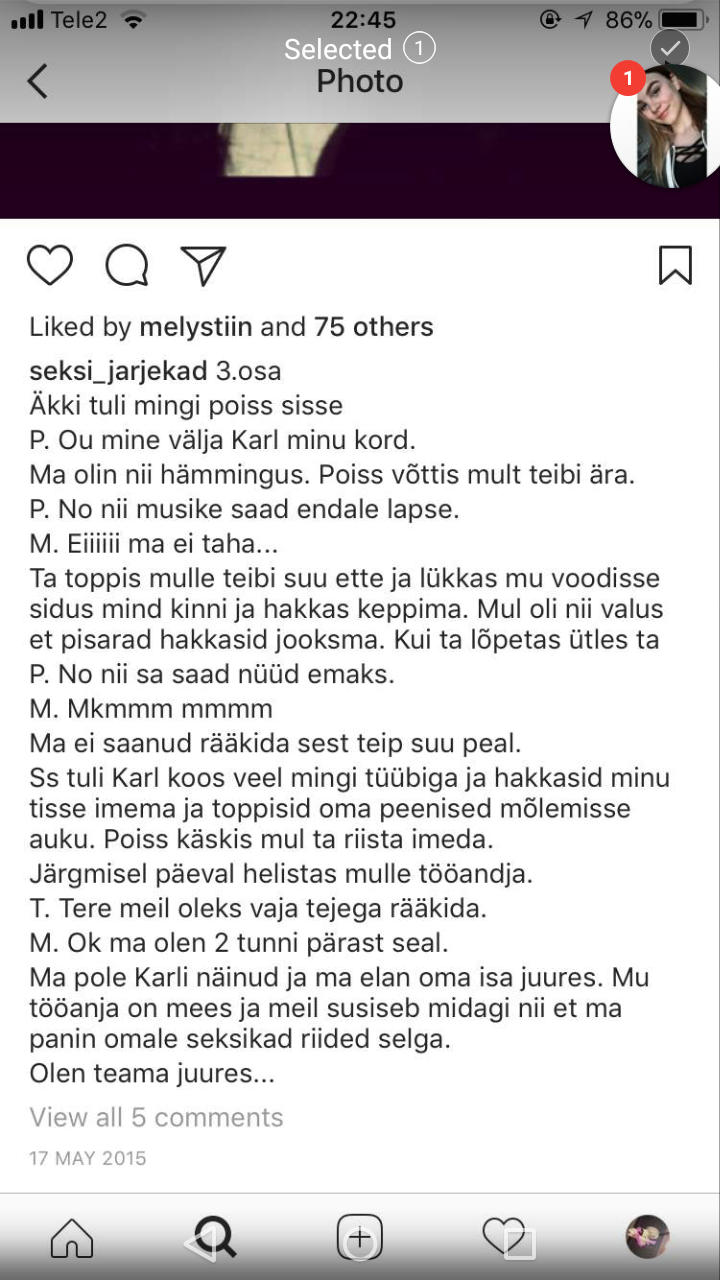Open melystiin's profile from the likes

point(197,327)
